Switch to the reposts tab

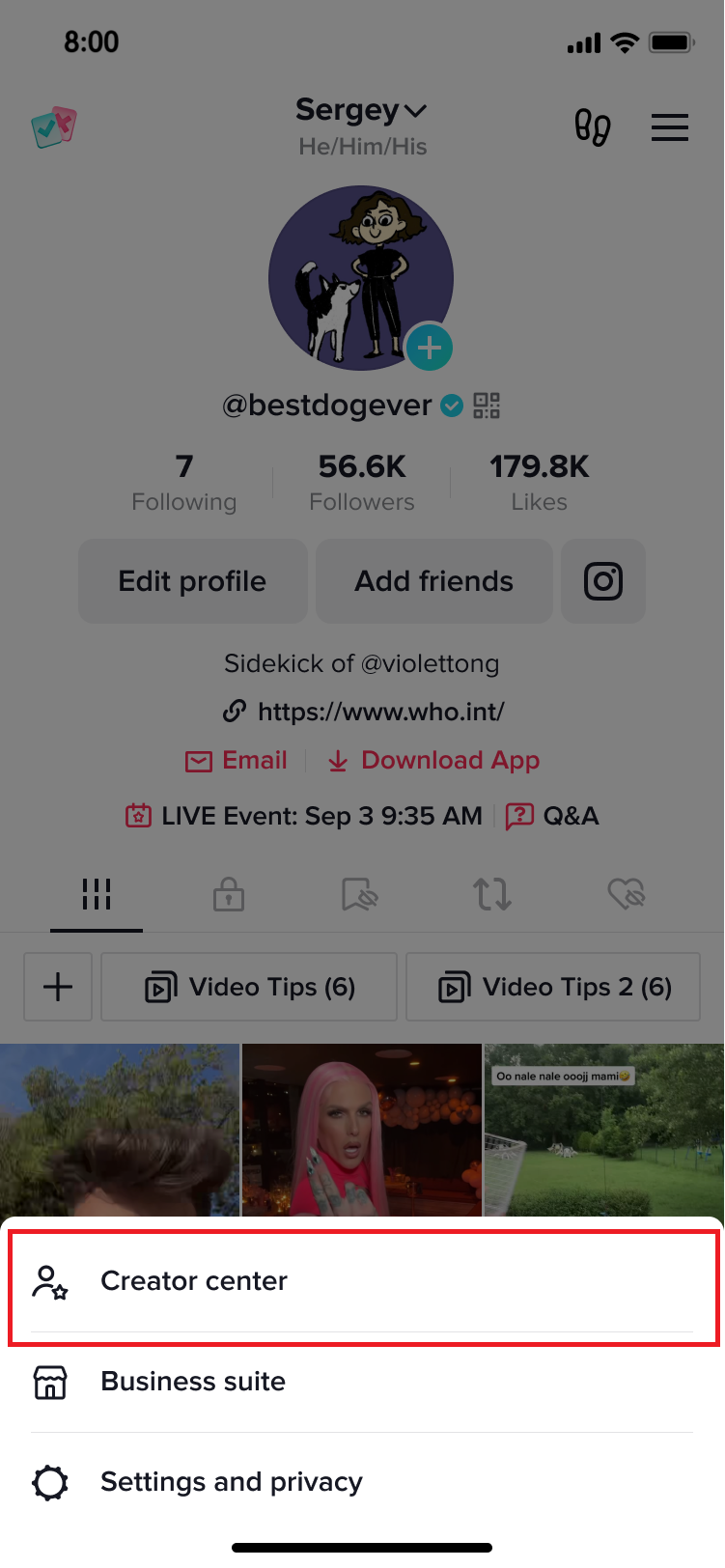tap(492, 894)
